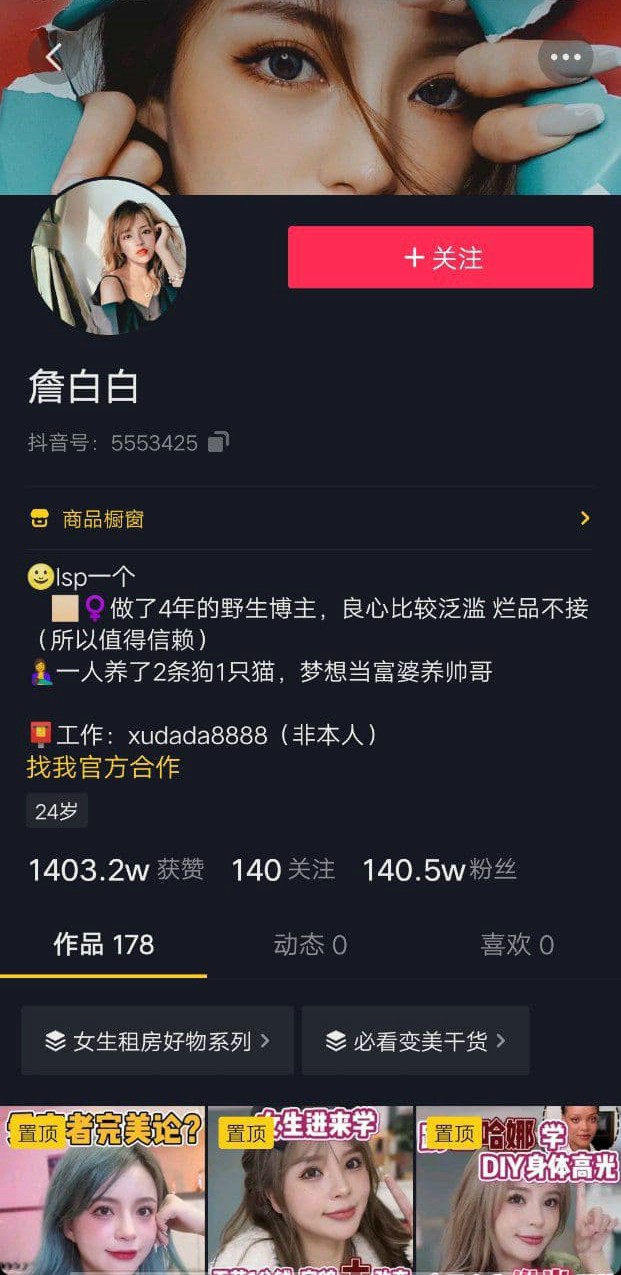Open the 女生租房好物系列 collection
Viewport: 621px width, 1275px height.
[x=157, y=1041]
